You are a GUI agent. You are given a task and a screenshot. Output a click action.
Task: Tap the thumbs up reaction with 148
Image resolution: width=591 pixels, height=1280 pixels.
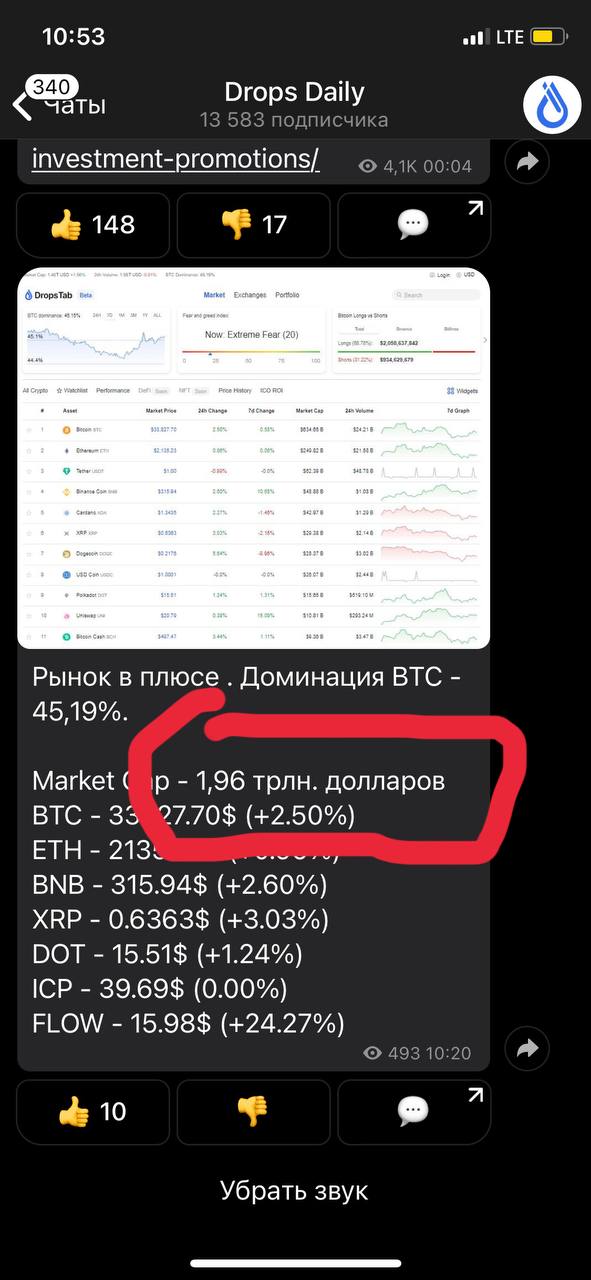pos(93,225)
